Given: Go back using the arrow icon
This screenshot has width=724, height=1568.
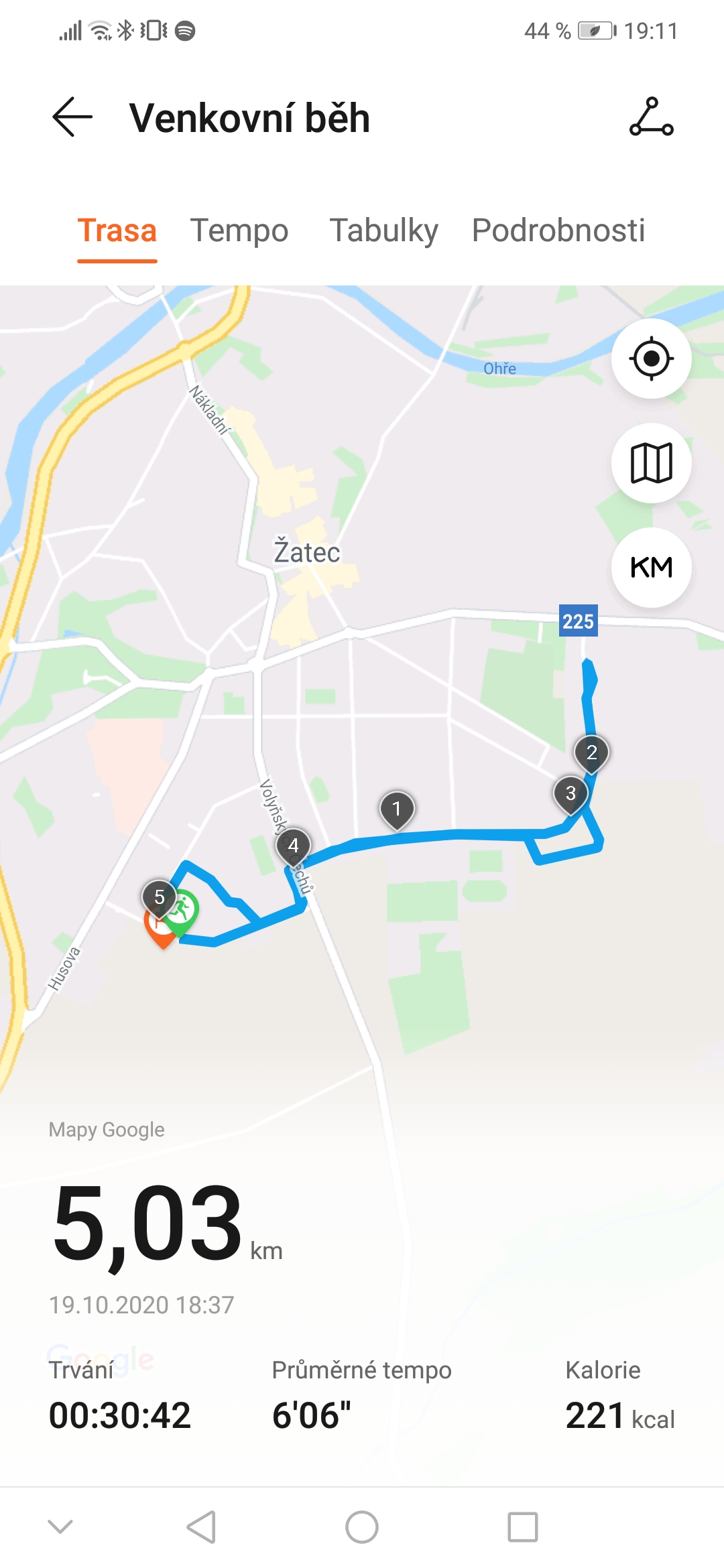Looking at the screenshot, I should click(72, 117).
